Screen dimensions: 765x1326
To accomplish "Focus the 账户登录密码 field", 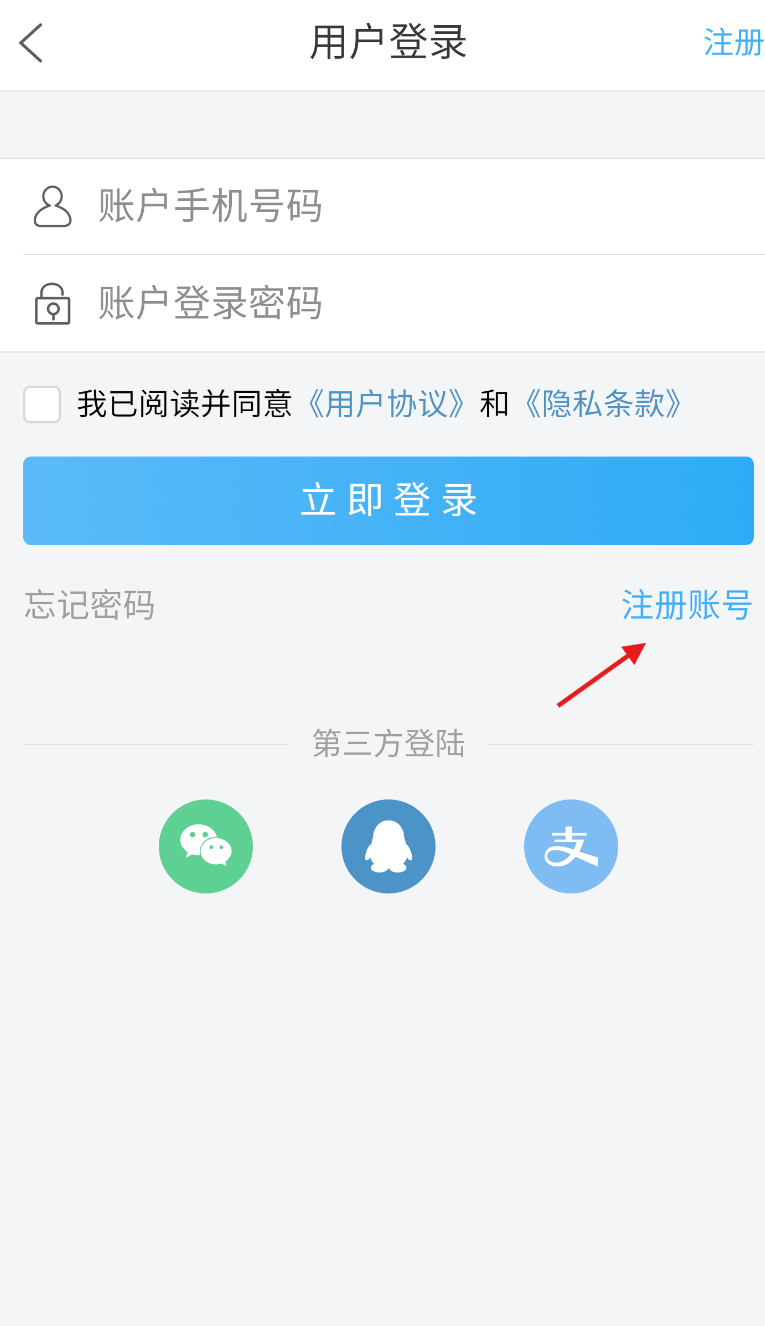I will point(400,303).
